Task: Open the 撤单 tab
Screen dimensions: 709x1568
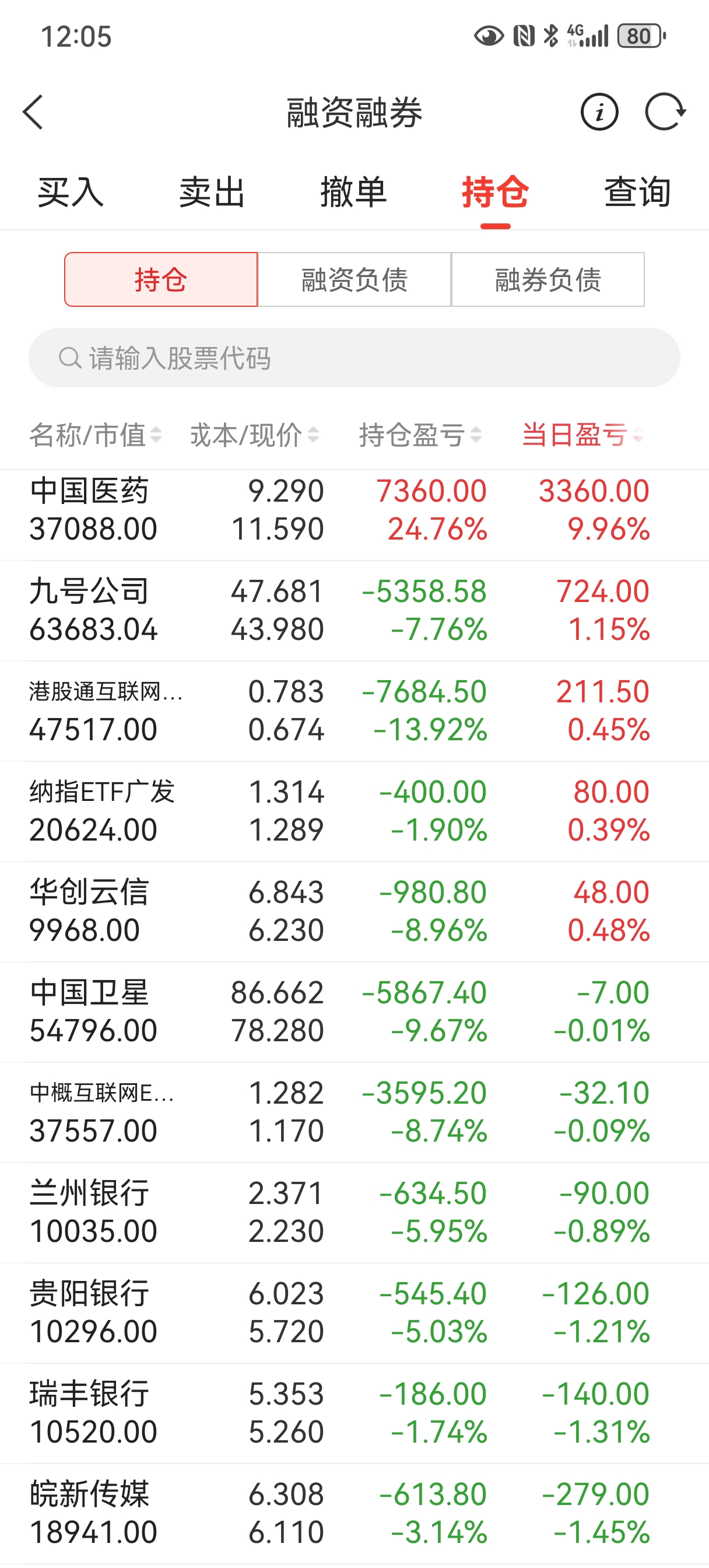Action: (x=353, y=192)
